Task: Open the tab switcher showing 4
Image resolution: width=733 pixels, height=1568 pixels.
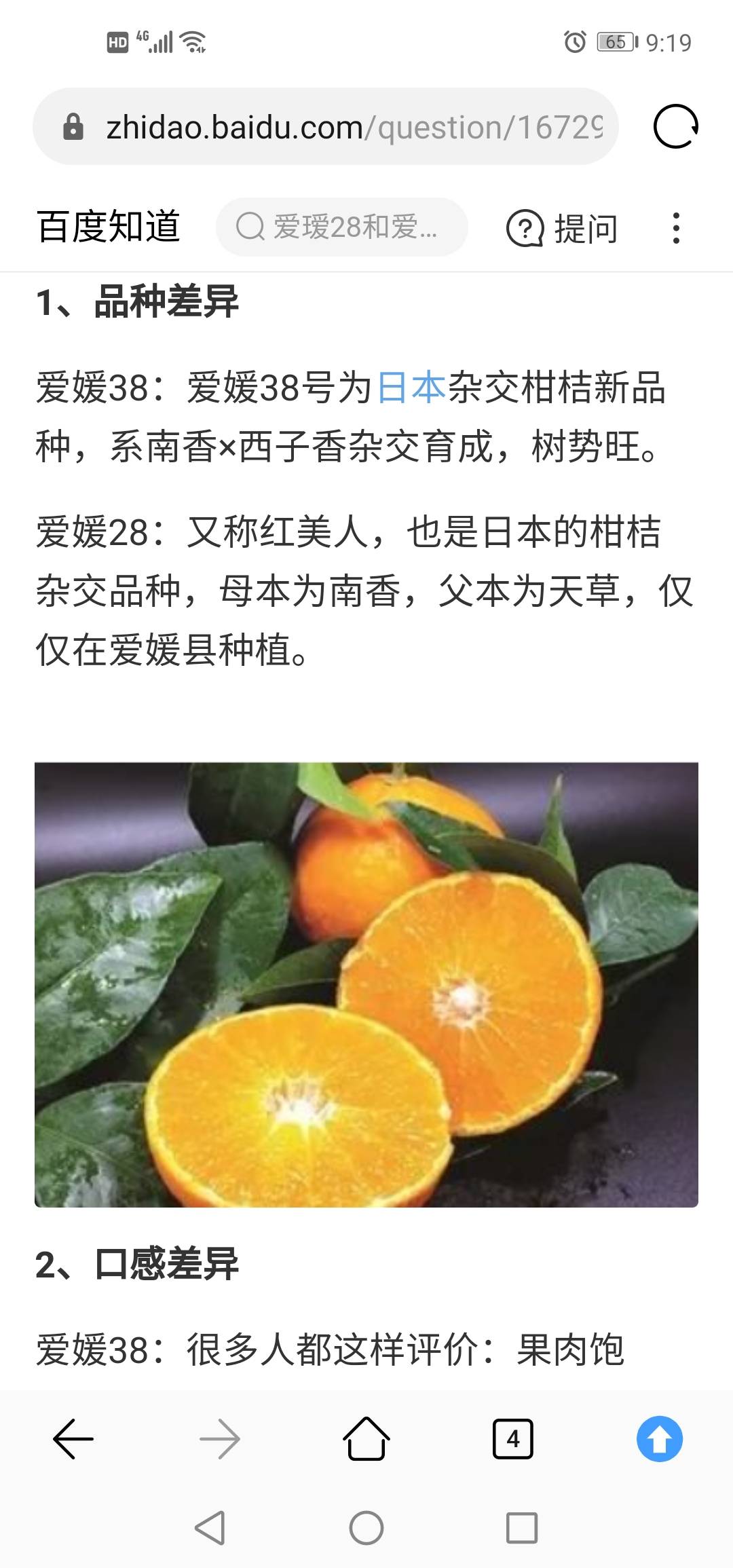Action: tap(513, 1439)
